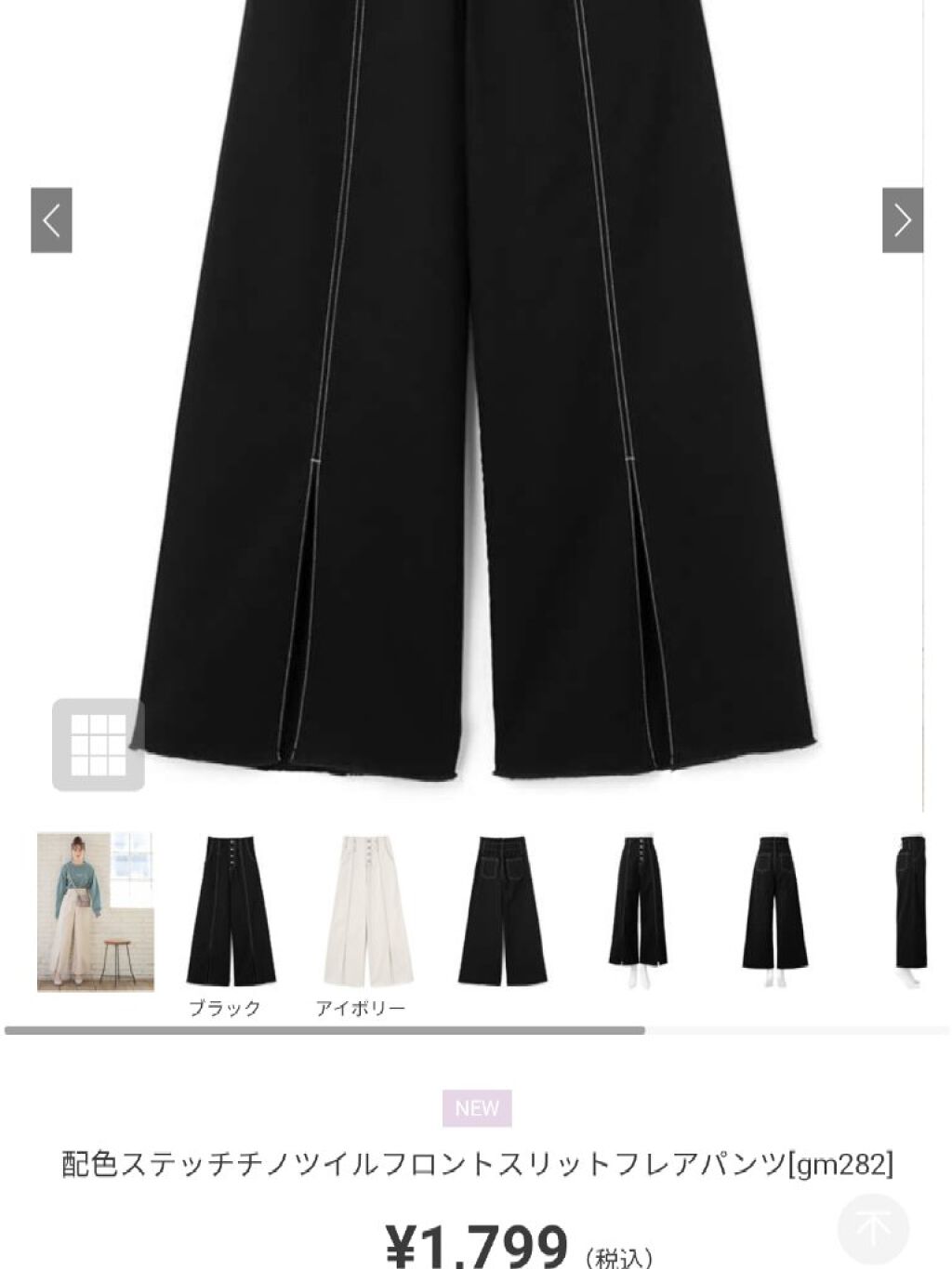The height and width of the screenshot is (1269, 952).
Task: Select the ブラック color thumbnail
Action: click(230, 912)
